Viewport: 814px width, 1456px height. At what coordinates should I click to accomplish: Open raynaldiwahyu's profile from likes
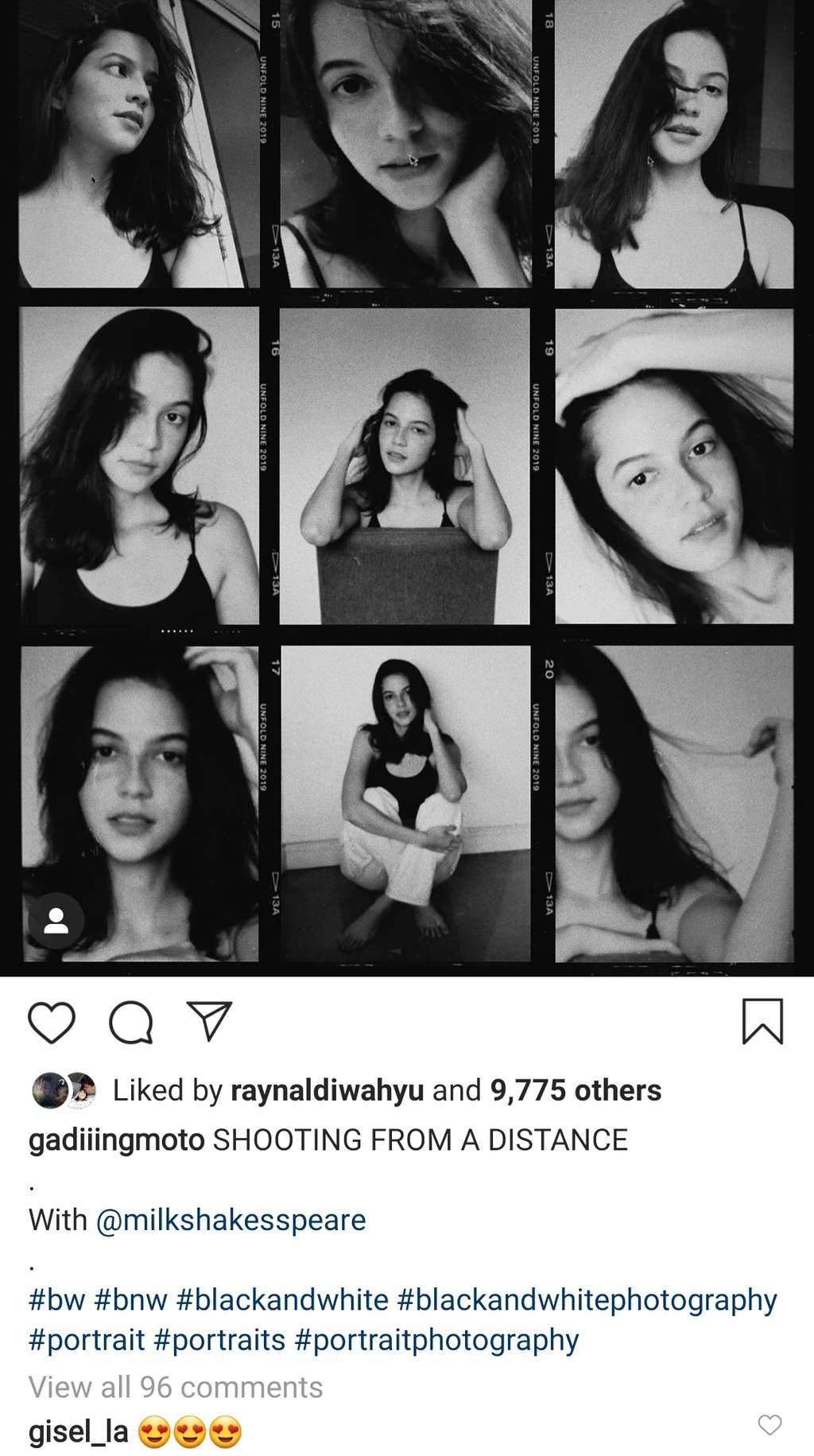(x=327, y=1090)
